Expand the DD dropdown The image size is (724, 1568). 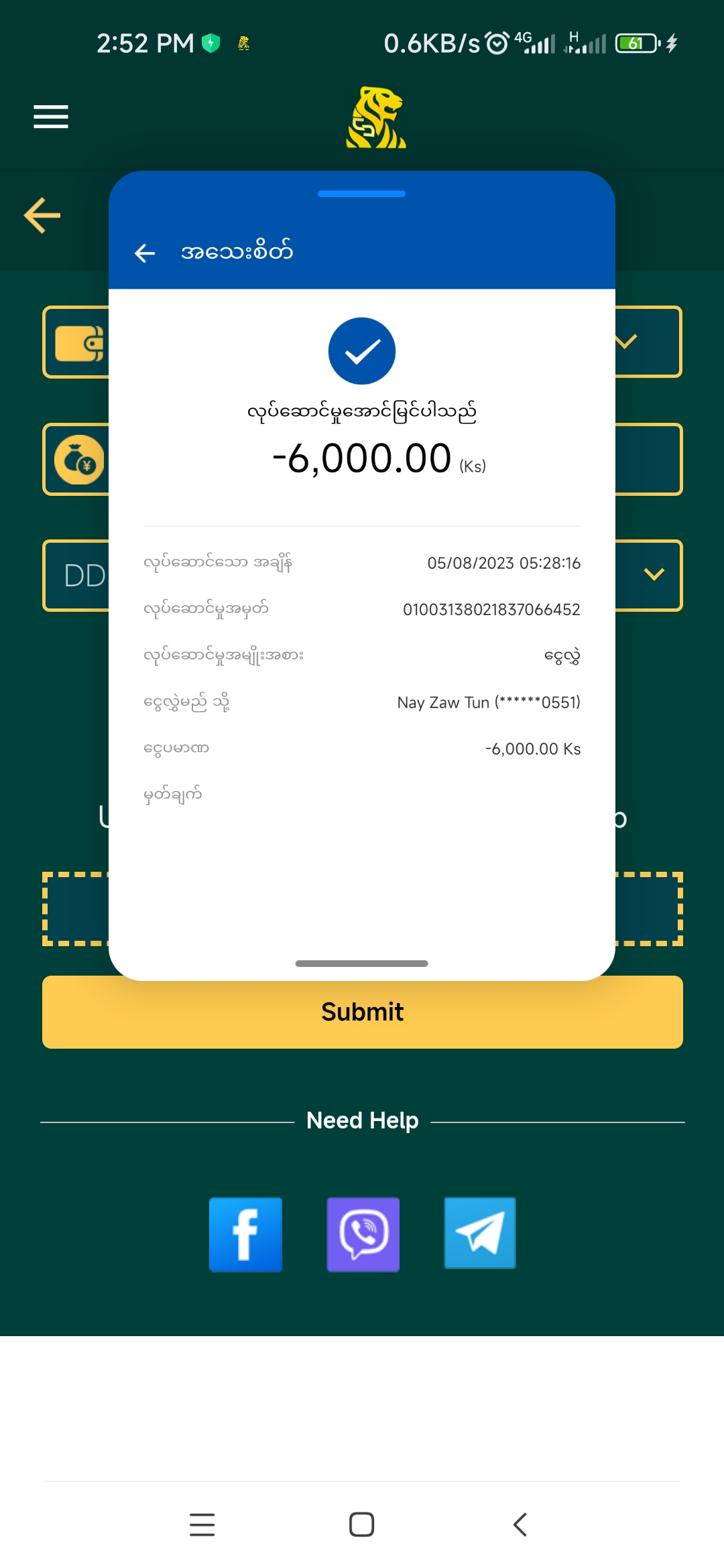[x=653, y=575]
